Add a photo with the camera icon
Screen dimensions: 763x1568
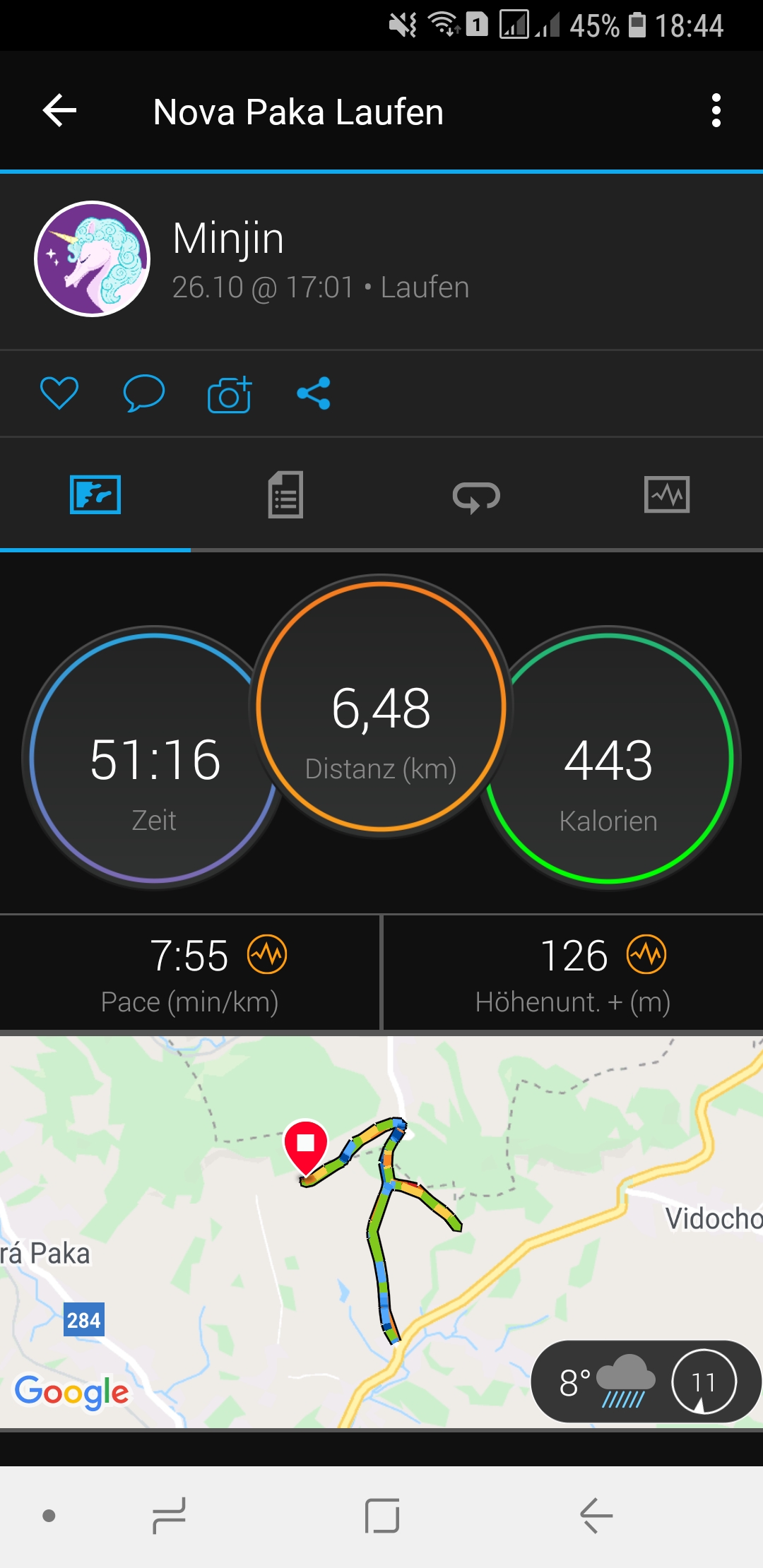230,393
